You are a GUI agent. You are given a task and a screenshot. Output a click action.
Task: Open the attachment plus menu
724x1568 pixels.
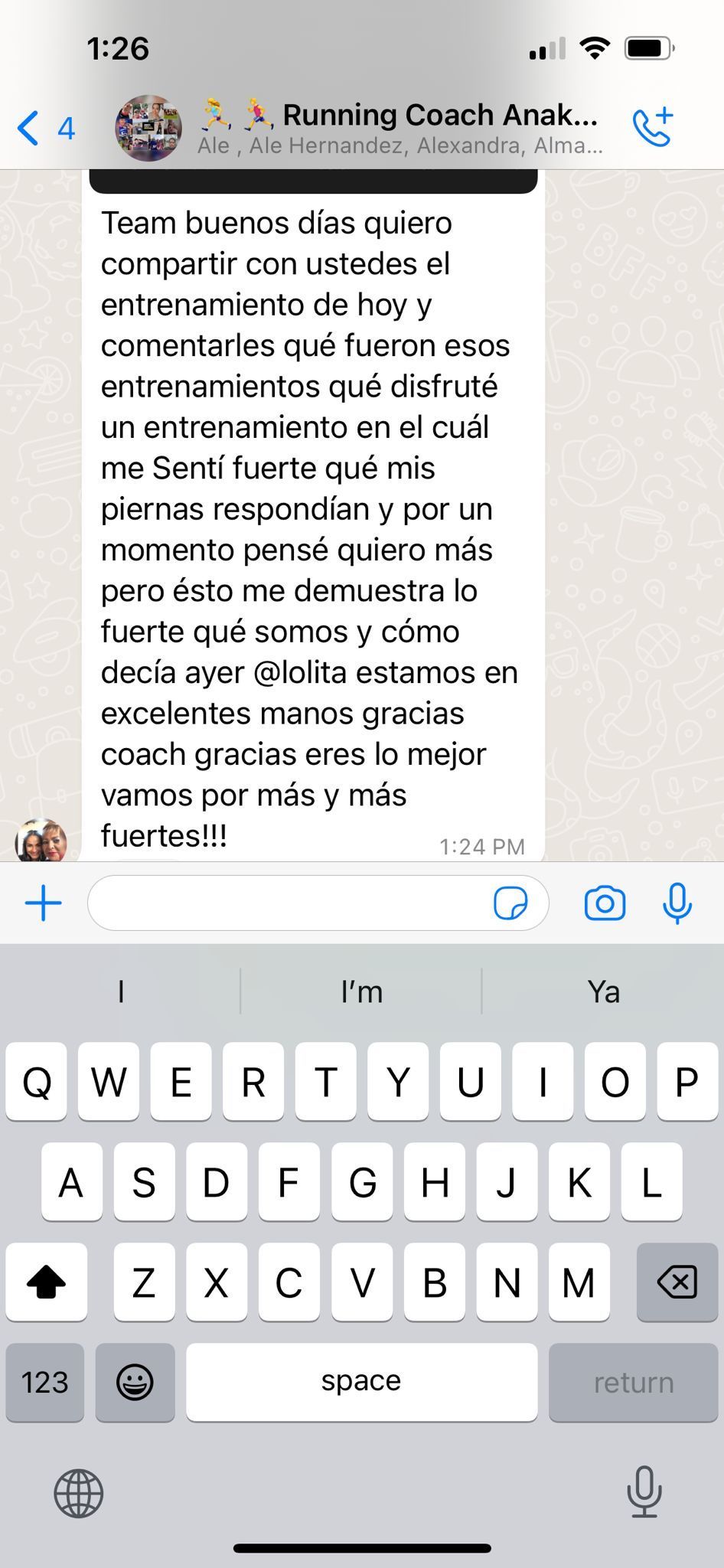[44, 903]
